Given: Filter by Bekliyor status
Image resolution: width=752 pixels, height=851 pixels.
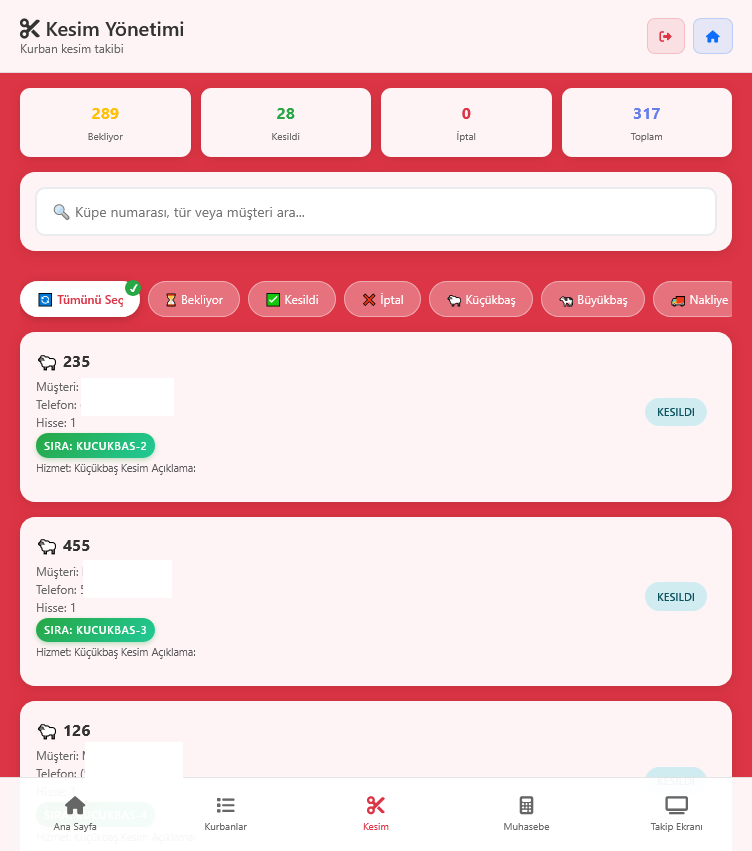Looking at the screenshot, I should 194,299.
